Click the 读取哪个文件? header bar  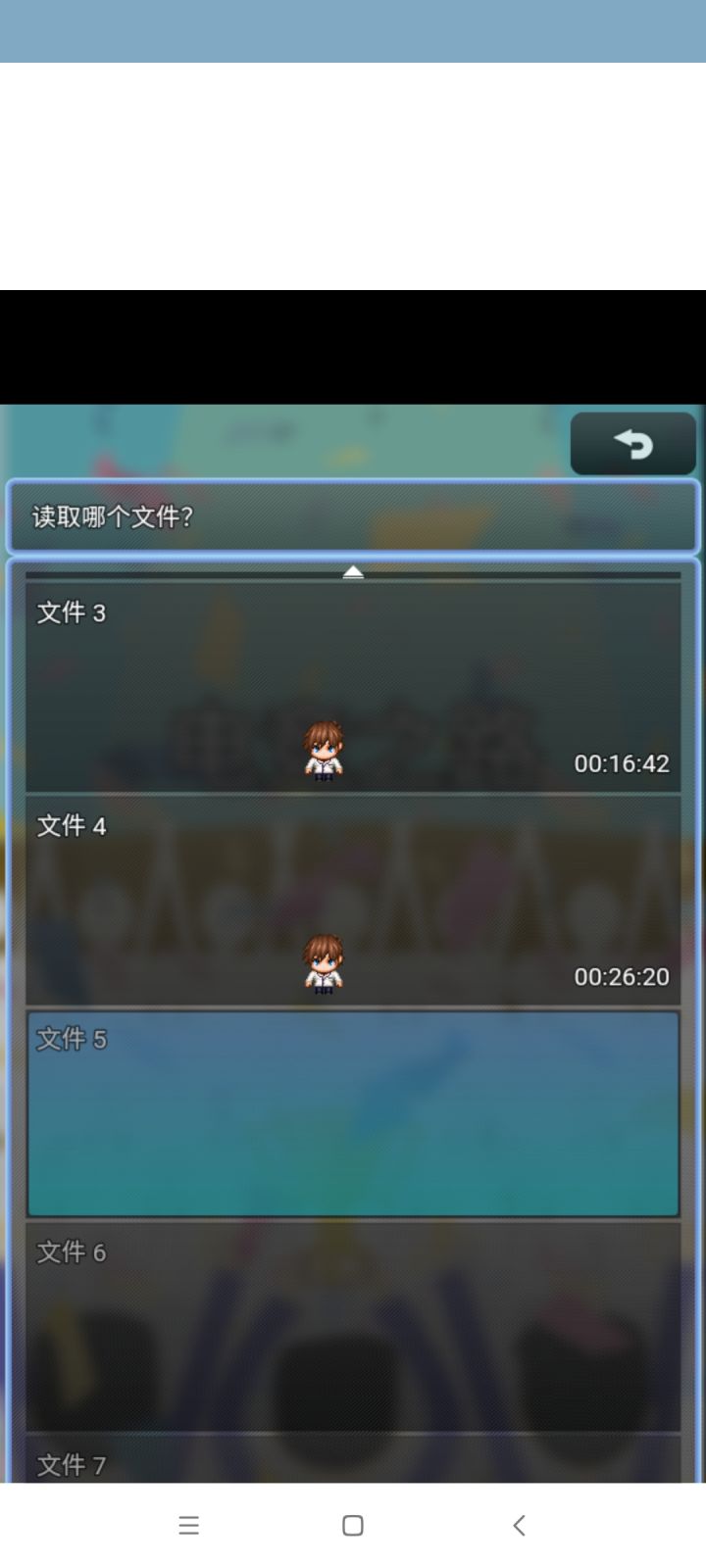[x=353, y=516]
